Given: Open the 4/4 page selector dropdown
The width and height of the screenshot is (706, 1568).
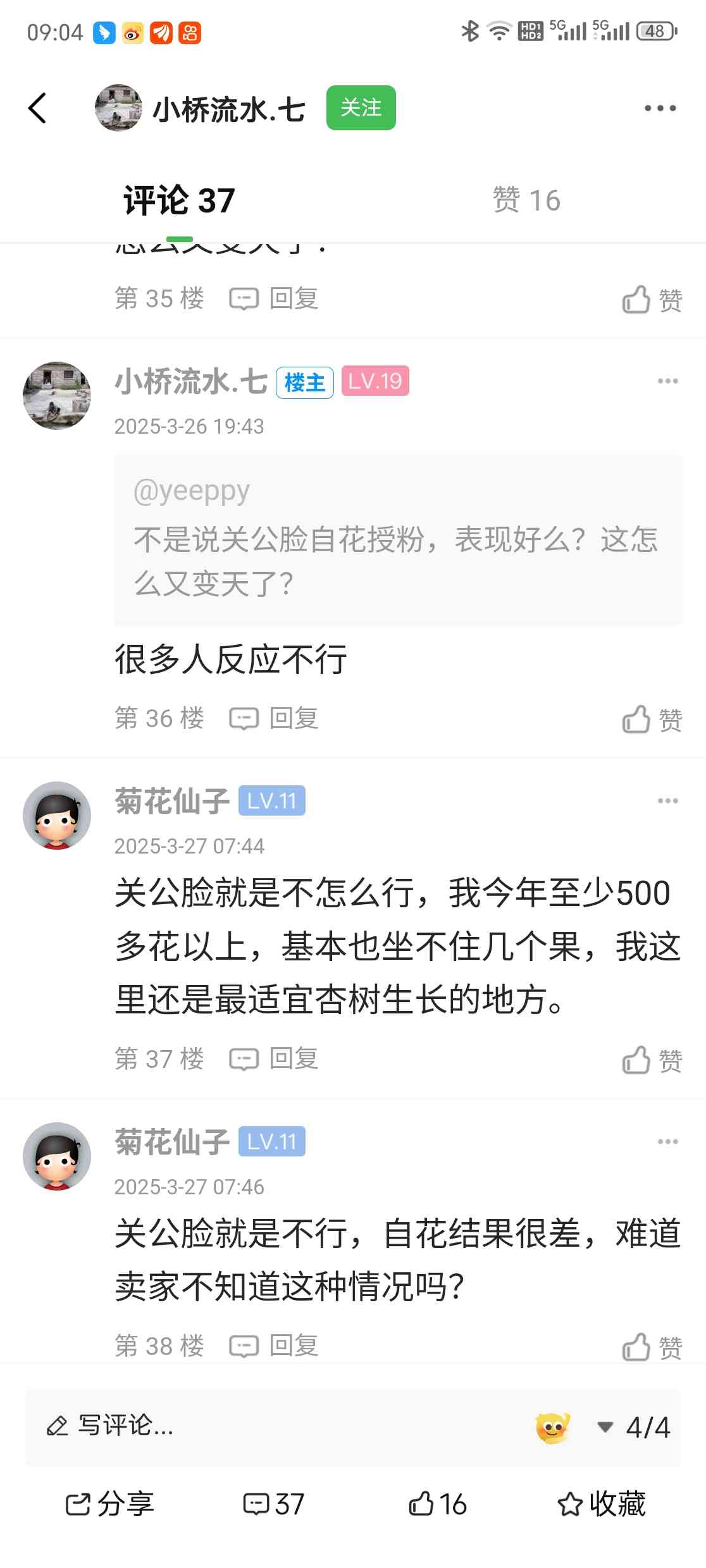Looking at the screenshot, I should tap(634, 1427).
